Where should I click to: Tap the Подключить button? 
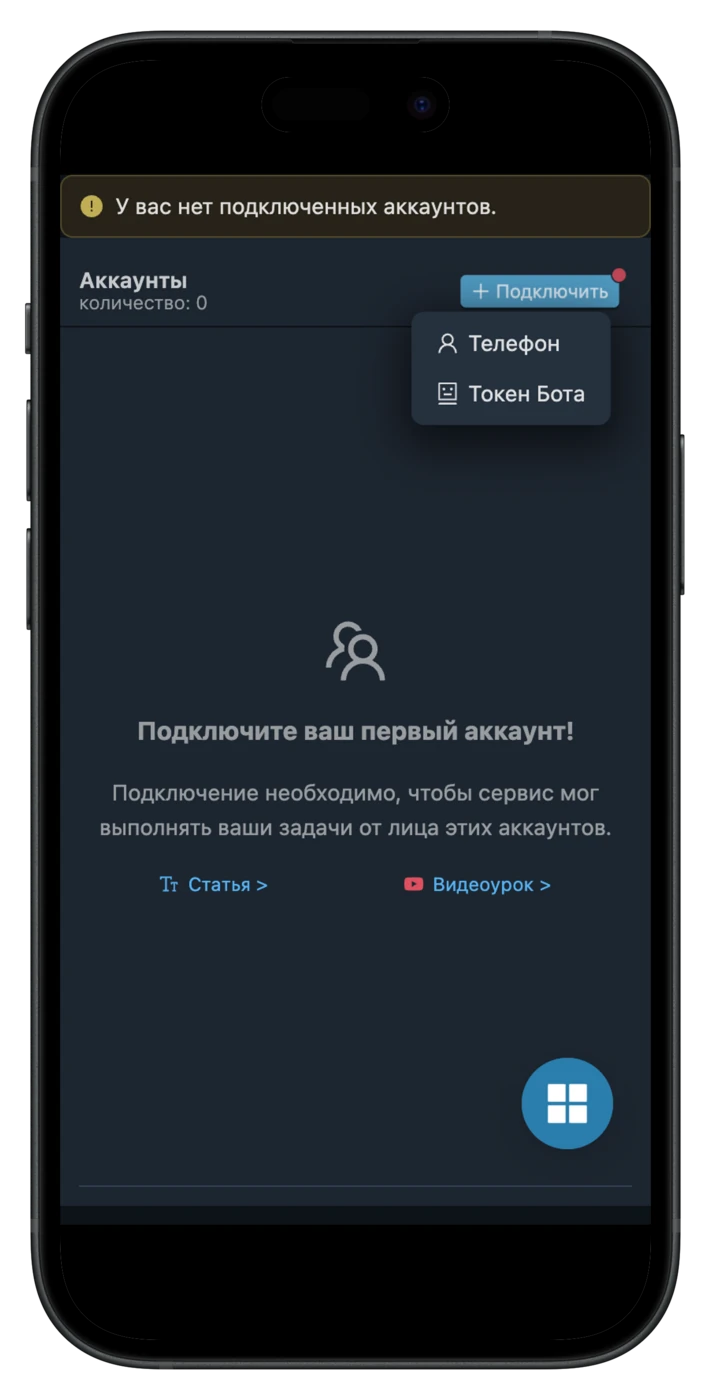539,291
